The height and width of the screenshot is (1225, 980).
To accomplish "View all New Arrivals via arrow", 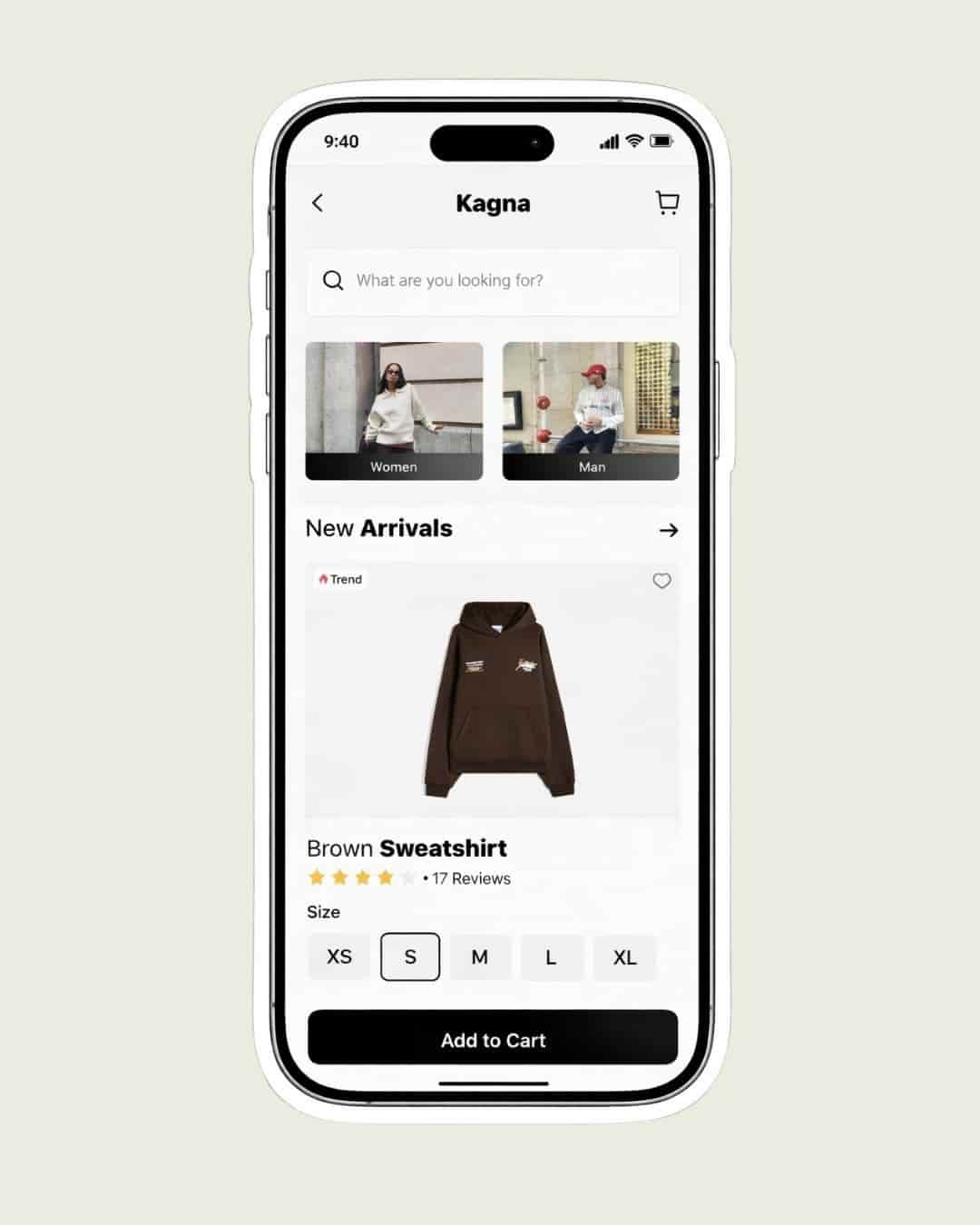I will tap(669, 530).
